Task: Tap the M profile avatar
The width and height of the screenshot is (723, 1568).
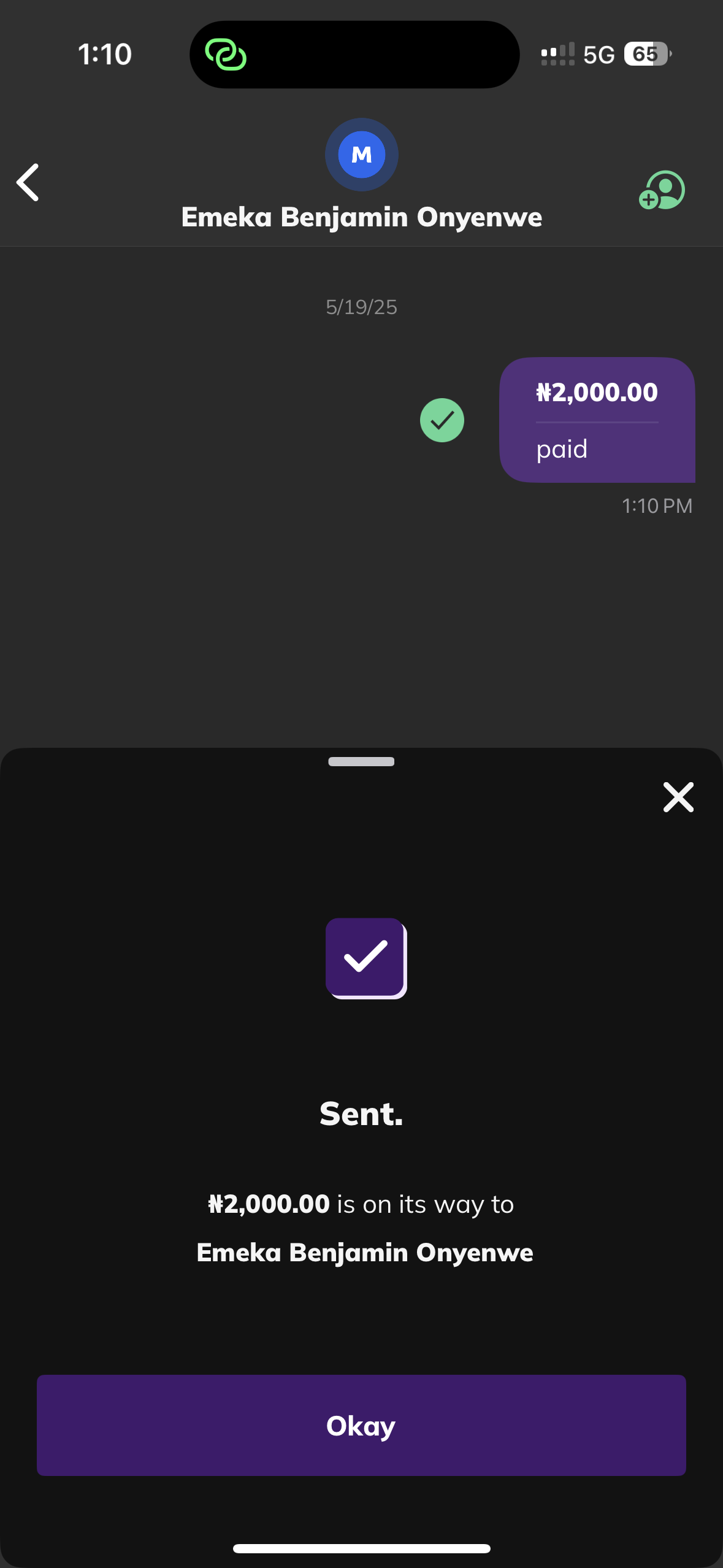Action: coord(362,155)
